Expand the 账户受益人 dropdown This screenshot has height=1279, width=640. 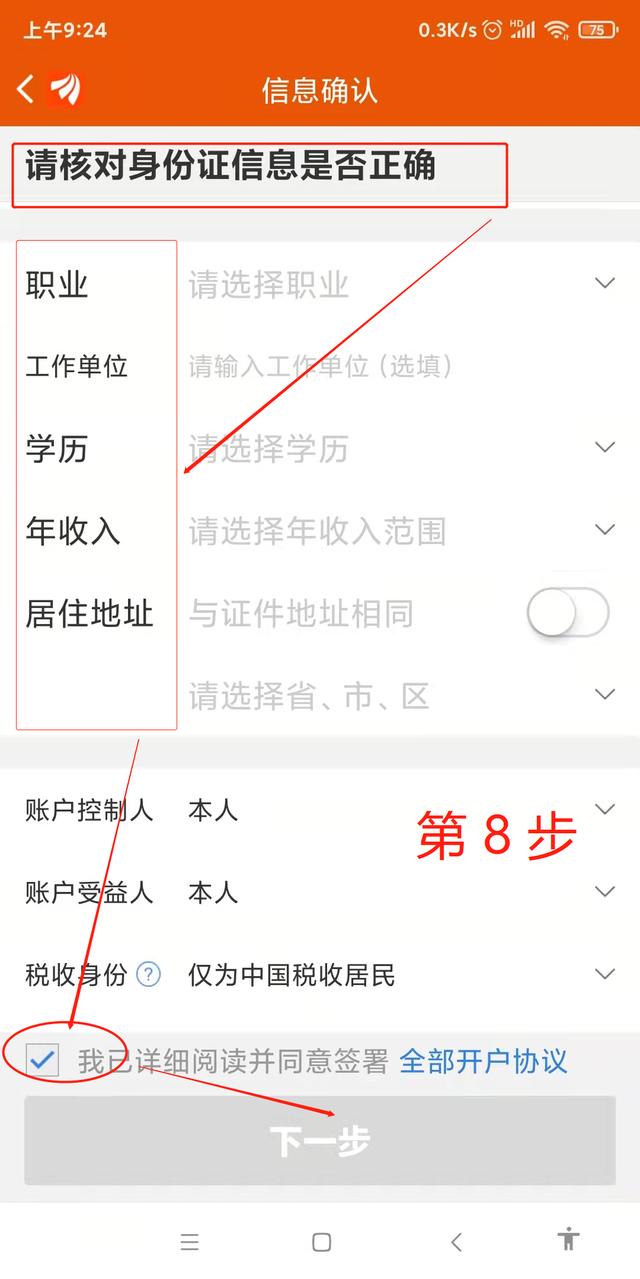coord(400,892)
